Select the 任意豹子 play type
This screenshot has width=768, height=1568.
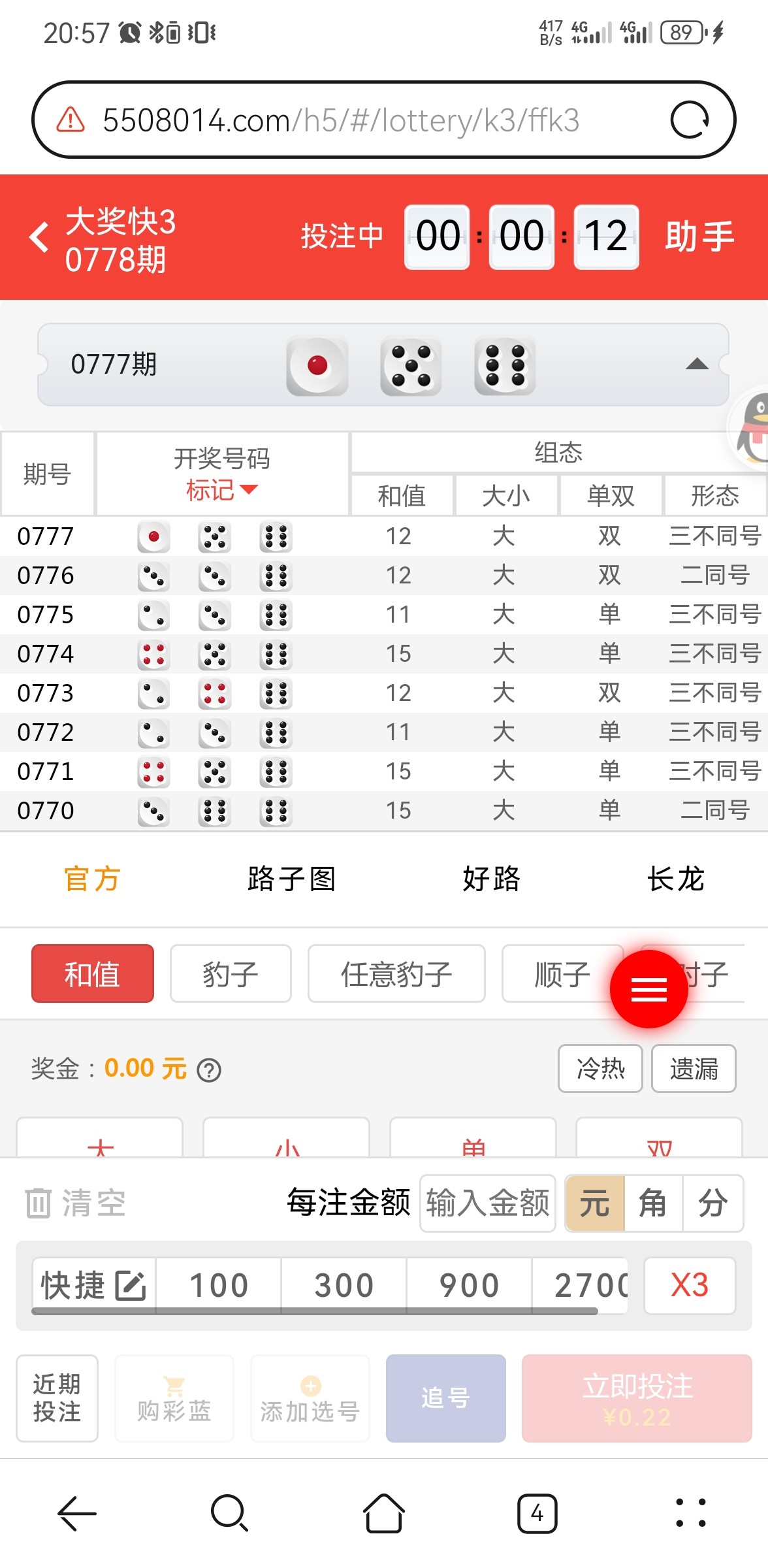click(396, 973)
